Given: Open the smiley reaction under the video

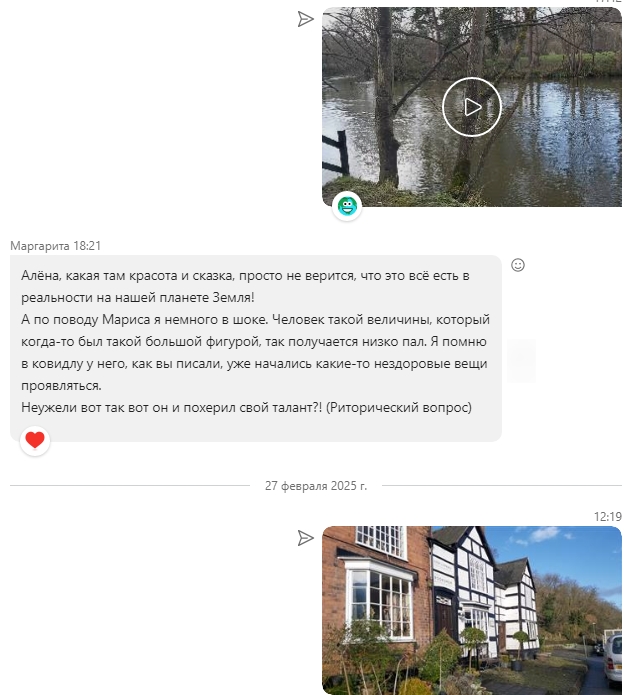Looking at the screenshot, I should click(x=347, y=207).
